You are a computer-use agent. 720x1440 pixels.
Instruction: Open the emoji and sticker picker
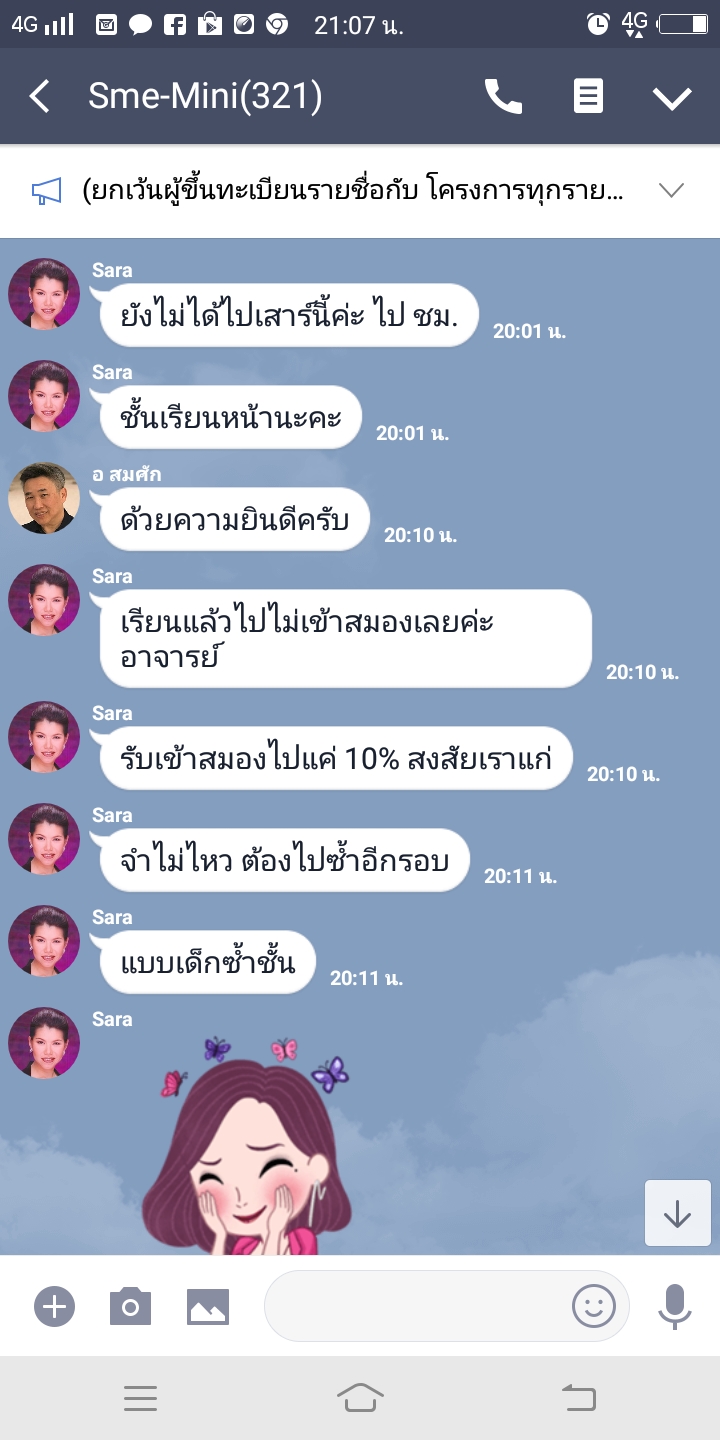pos(593,1306)
